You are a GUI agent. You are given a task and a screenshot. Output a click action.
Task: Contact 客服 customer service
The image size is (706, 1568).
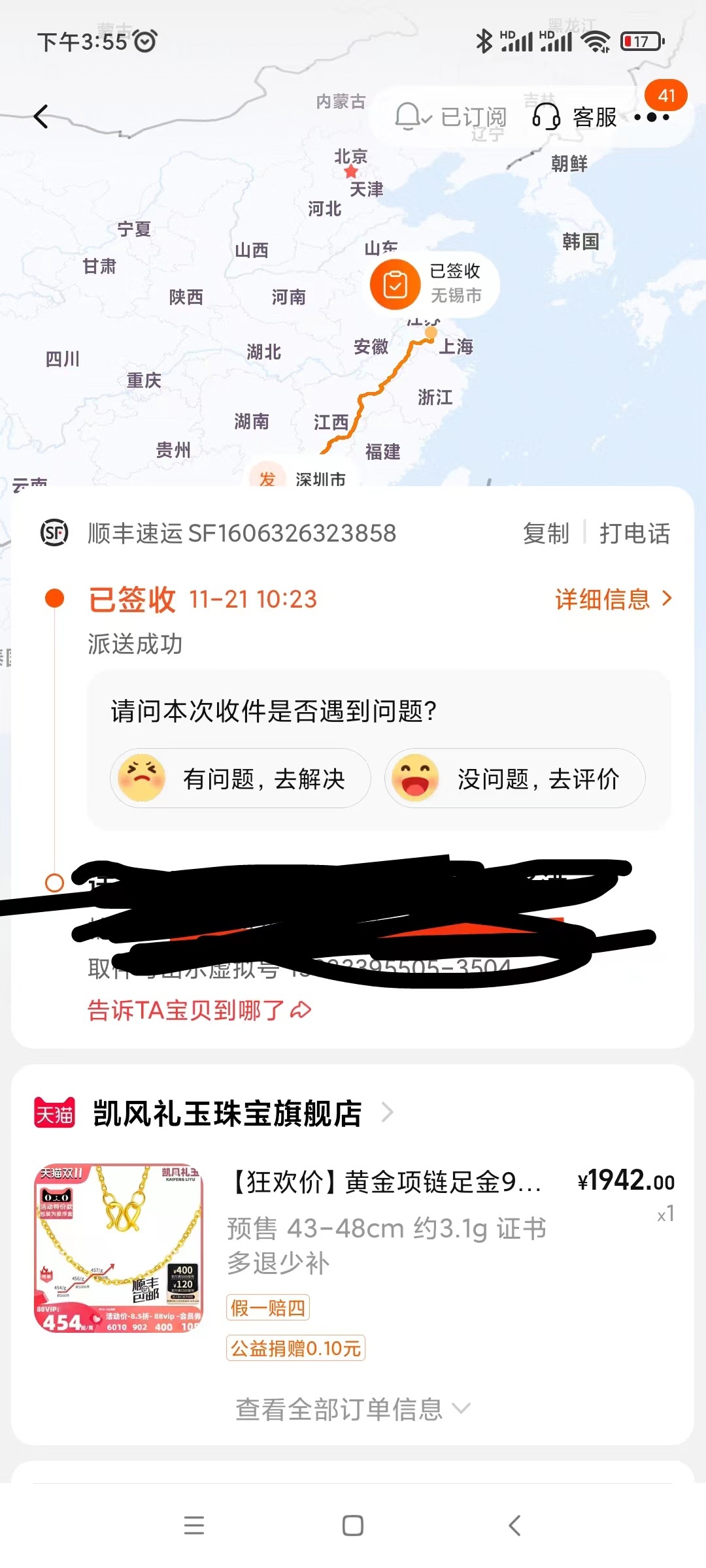(x=575, y=118)
